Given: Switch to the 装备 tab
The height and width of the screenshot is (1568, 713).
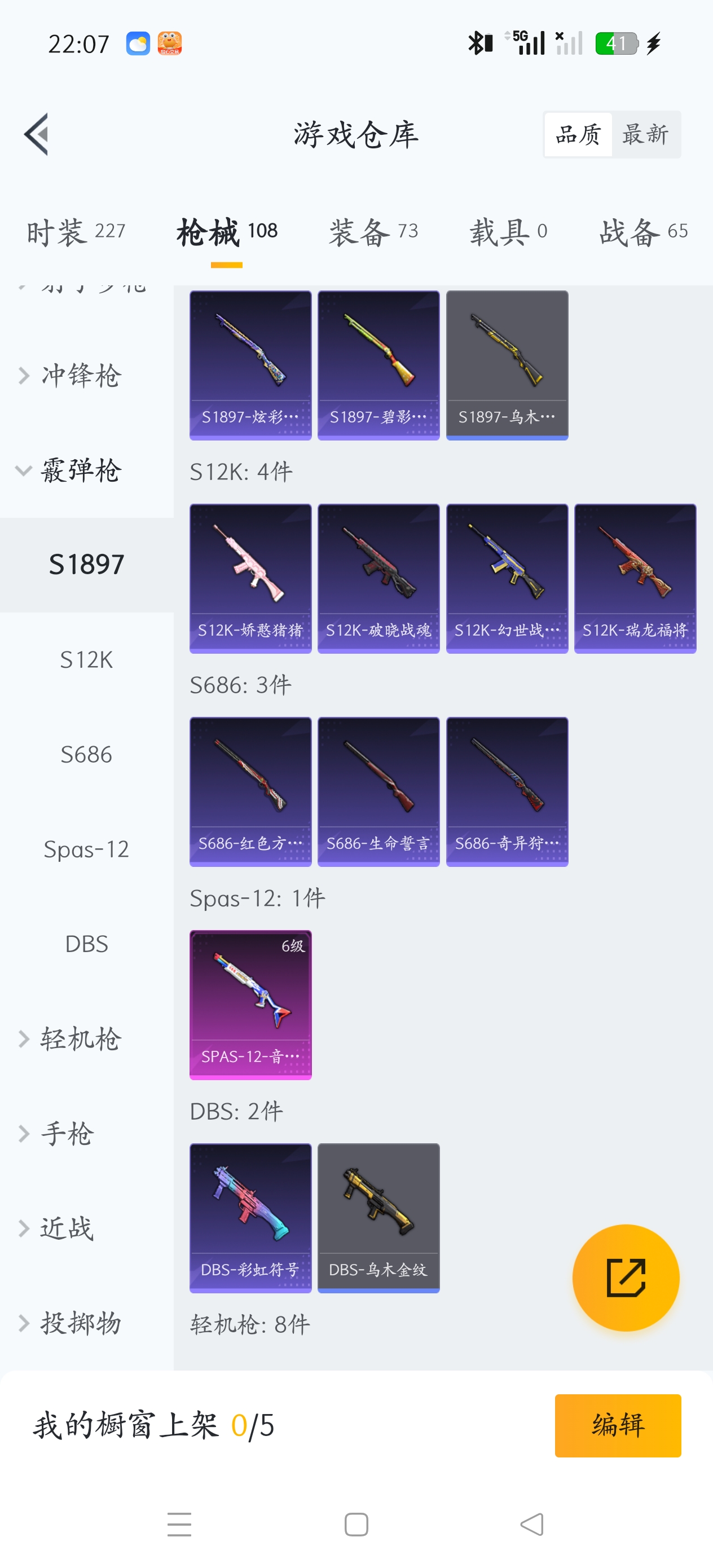Looking at the screenshot, I should click(x=373, y=231).
